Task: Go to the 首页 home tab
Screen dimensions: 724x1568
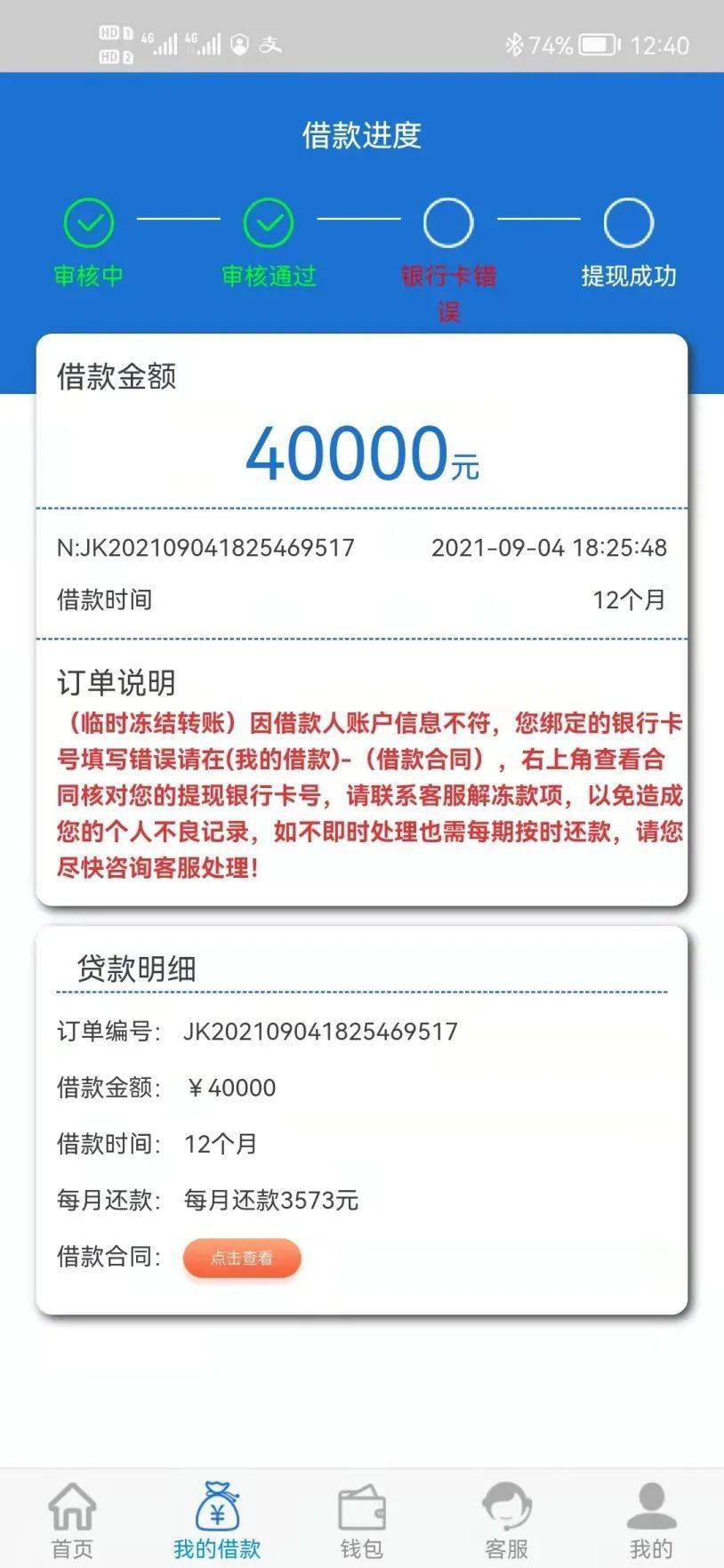Action: click(72, 1521)
